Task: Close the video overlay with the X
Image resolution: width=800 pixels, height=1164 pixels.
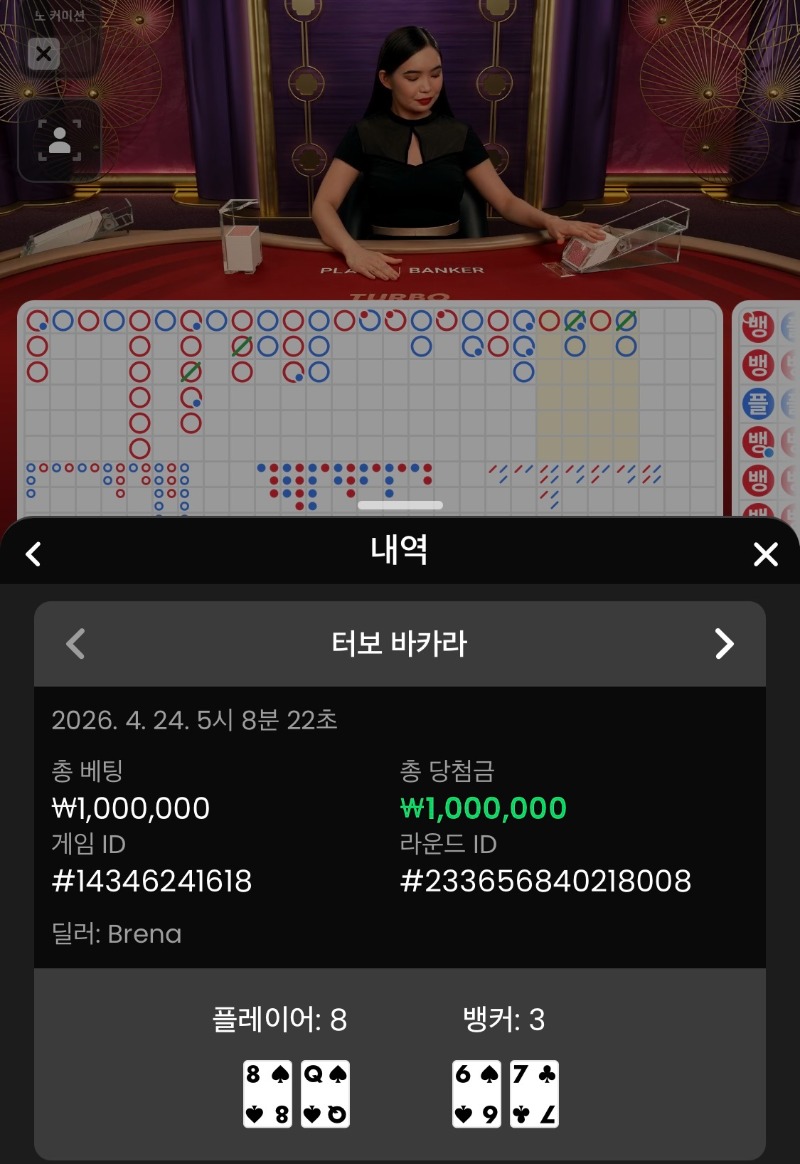Action: (x=43, y=54)
